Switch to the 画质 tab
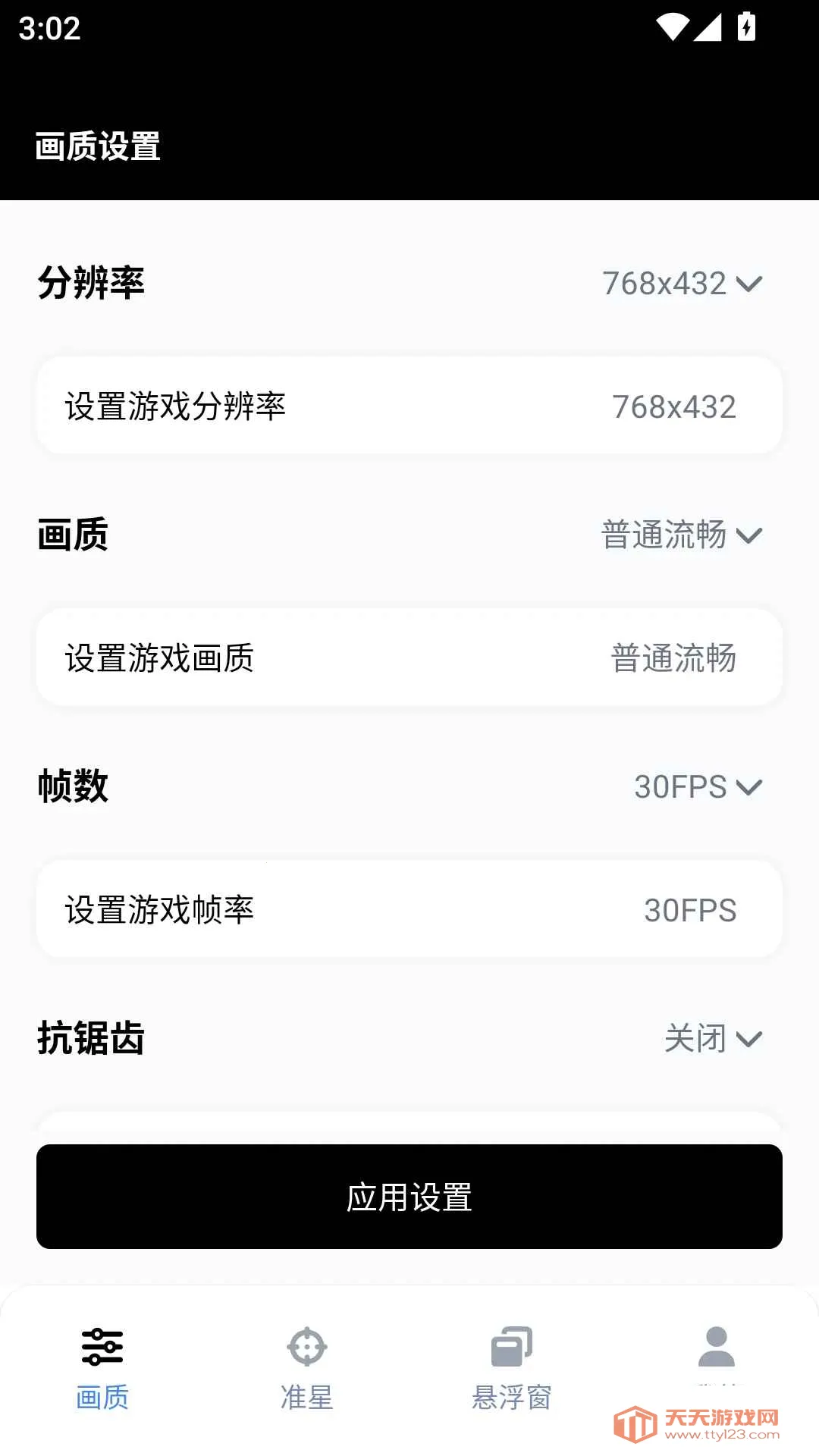Screen dimensions: 819x1456 point(102,1367)
